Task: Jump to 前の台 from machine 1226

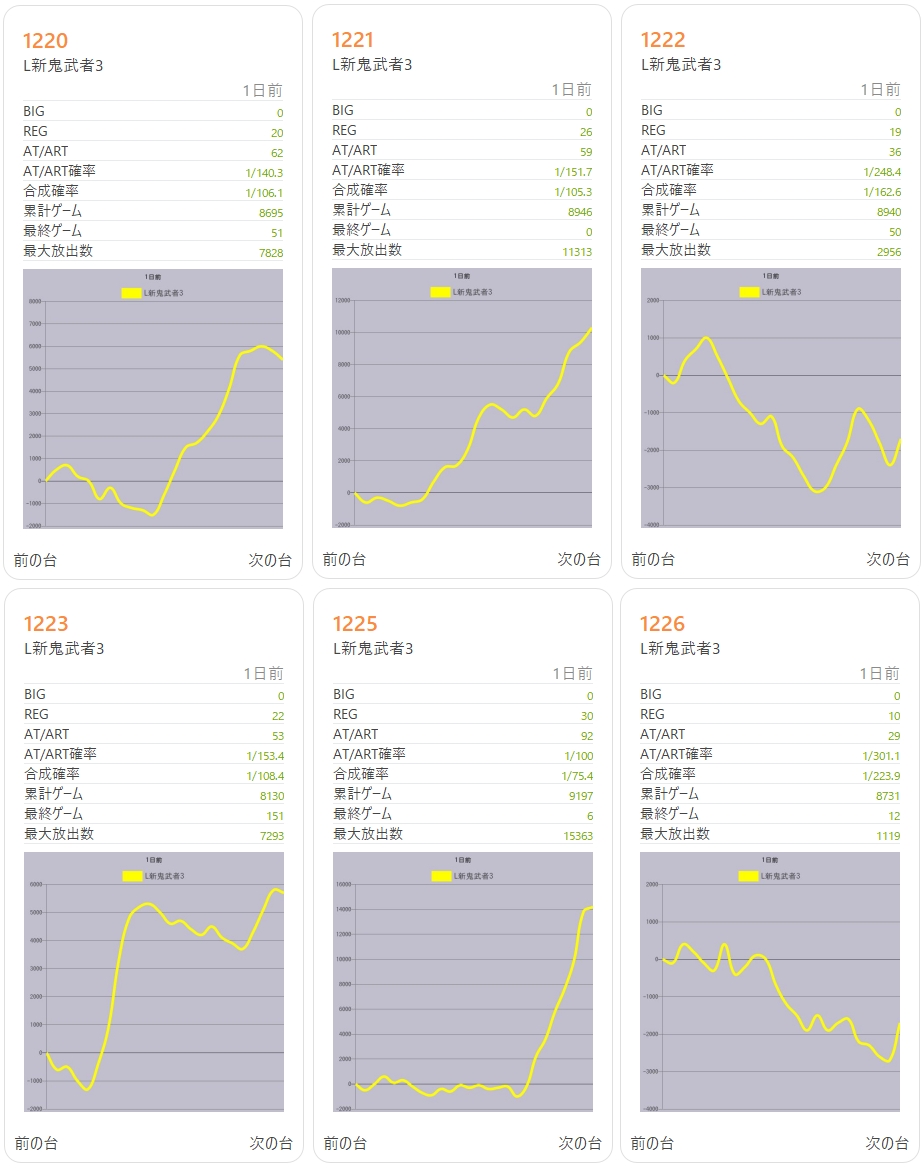Action: (652, 1143)
